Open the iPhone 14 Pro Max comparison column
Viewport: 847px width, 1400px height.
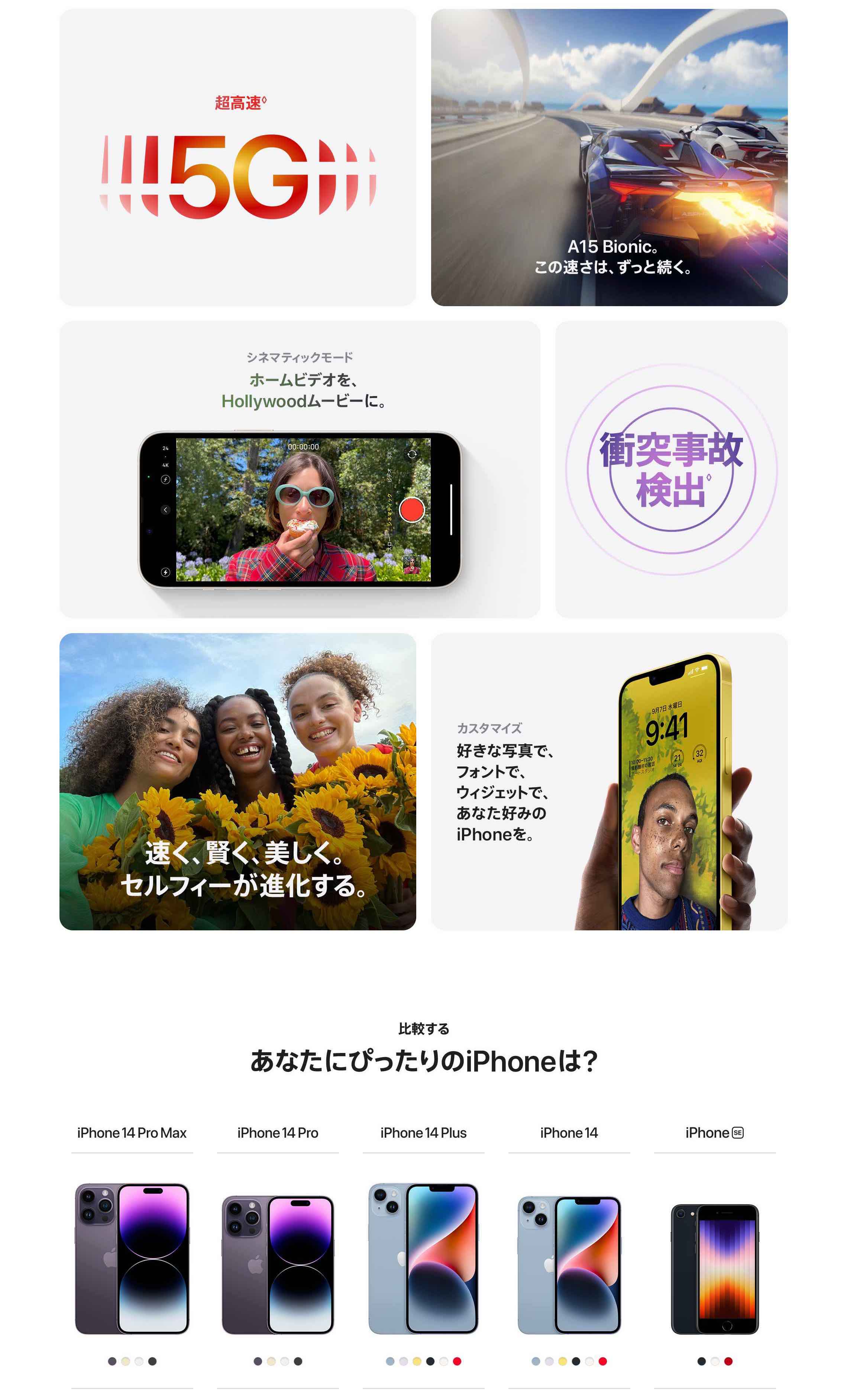(132, 1132)
